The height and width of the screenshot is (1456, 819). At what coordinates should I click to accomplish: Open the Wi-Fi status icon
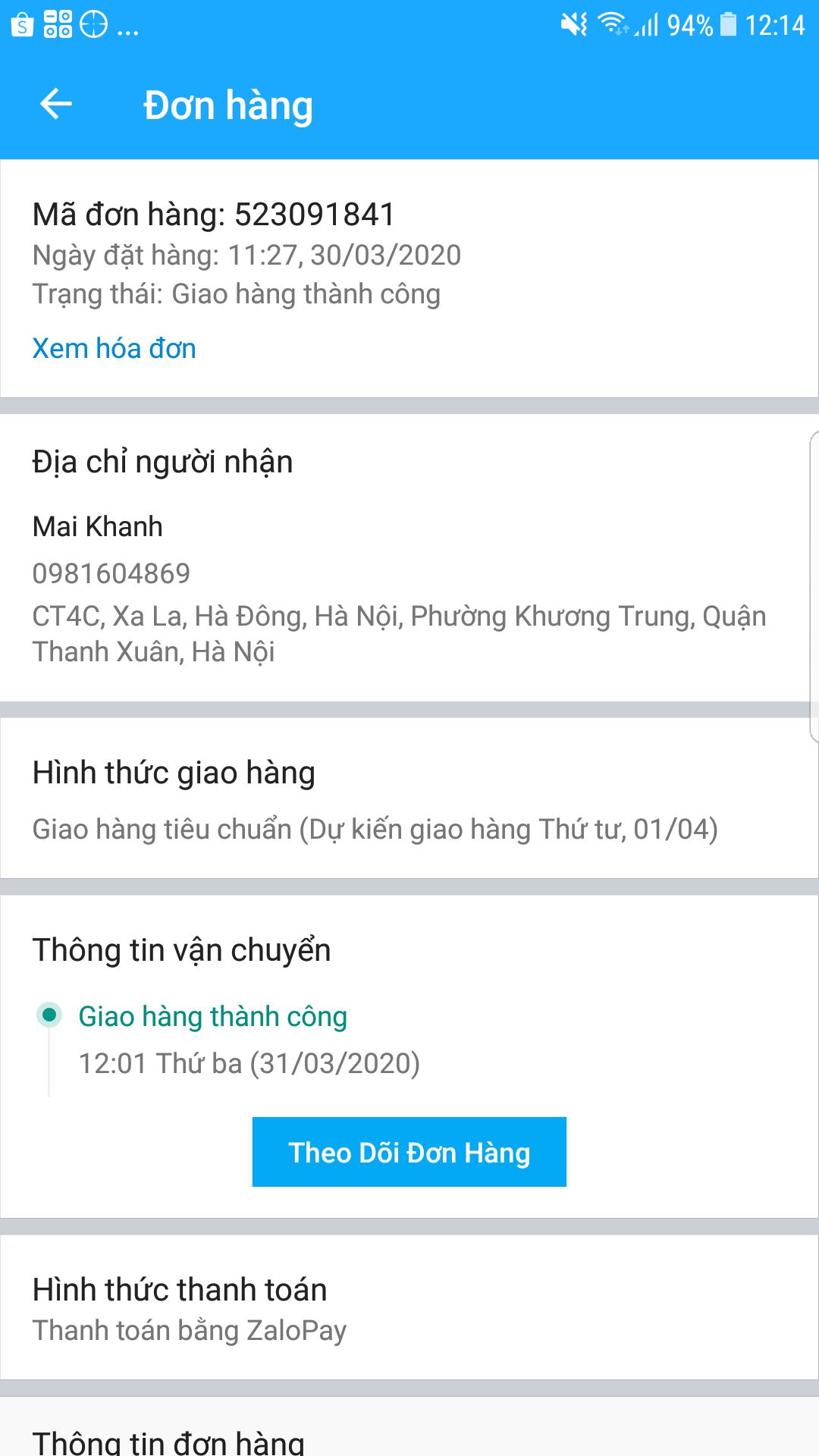[616, 23]
